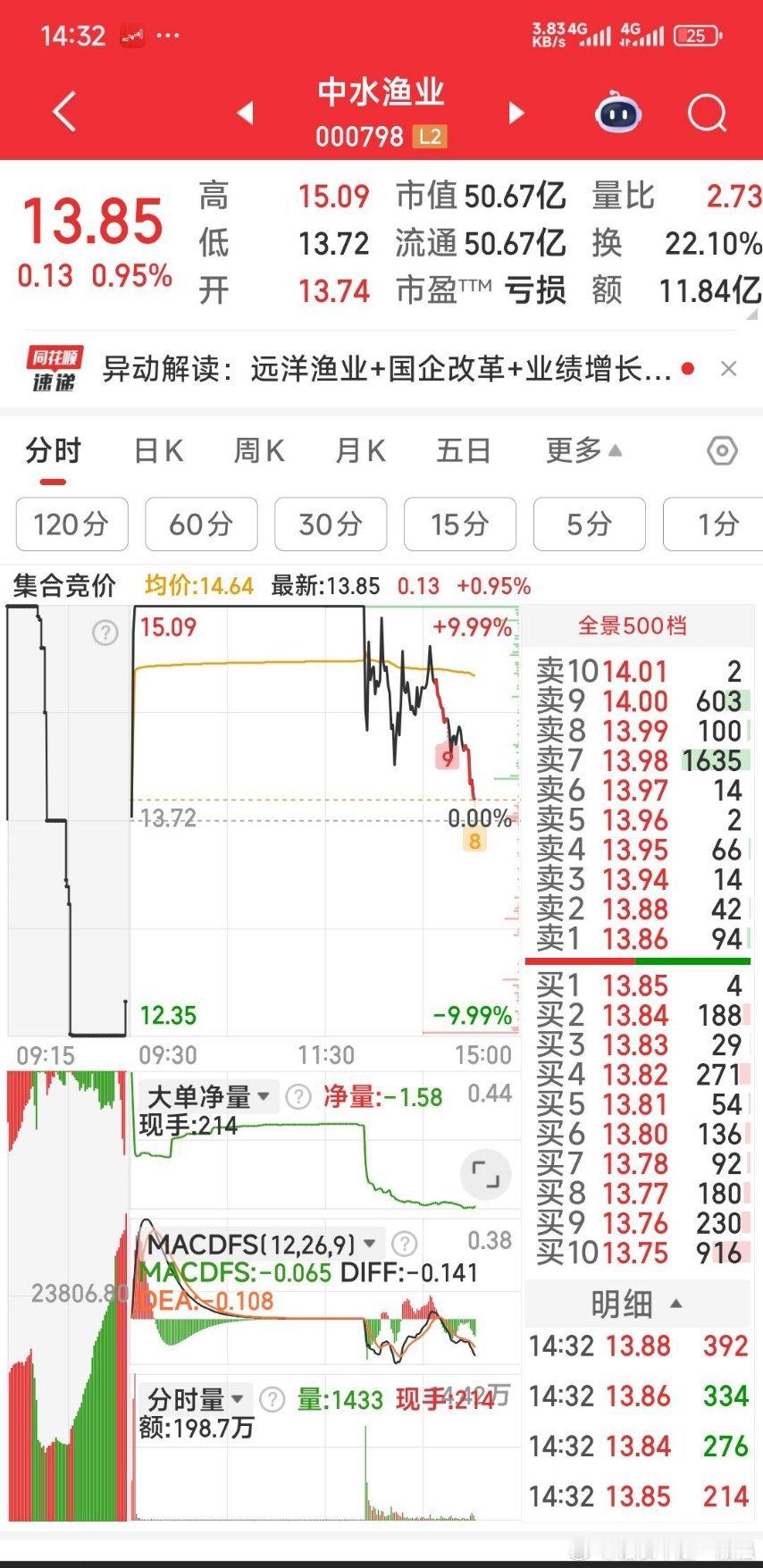
Task: Open the chart settings gear icon
Action: coord(722,451)
